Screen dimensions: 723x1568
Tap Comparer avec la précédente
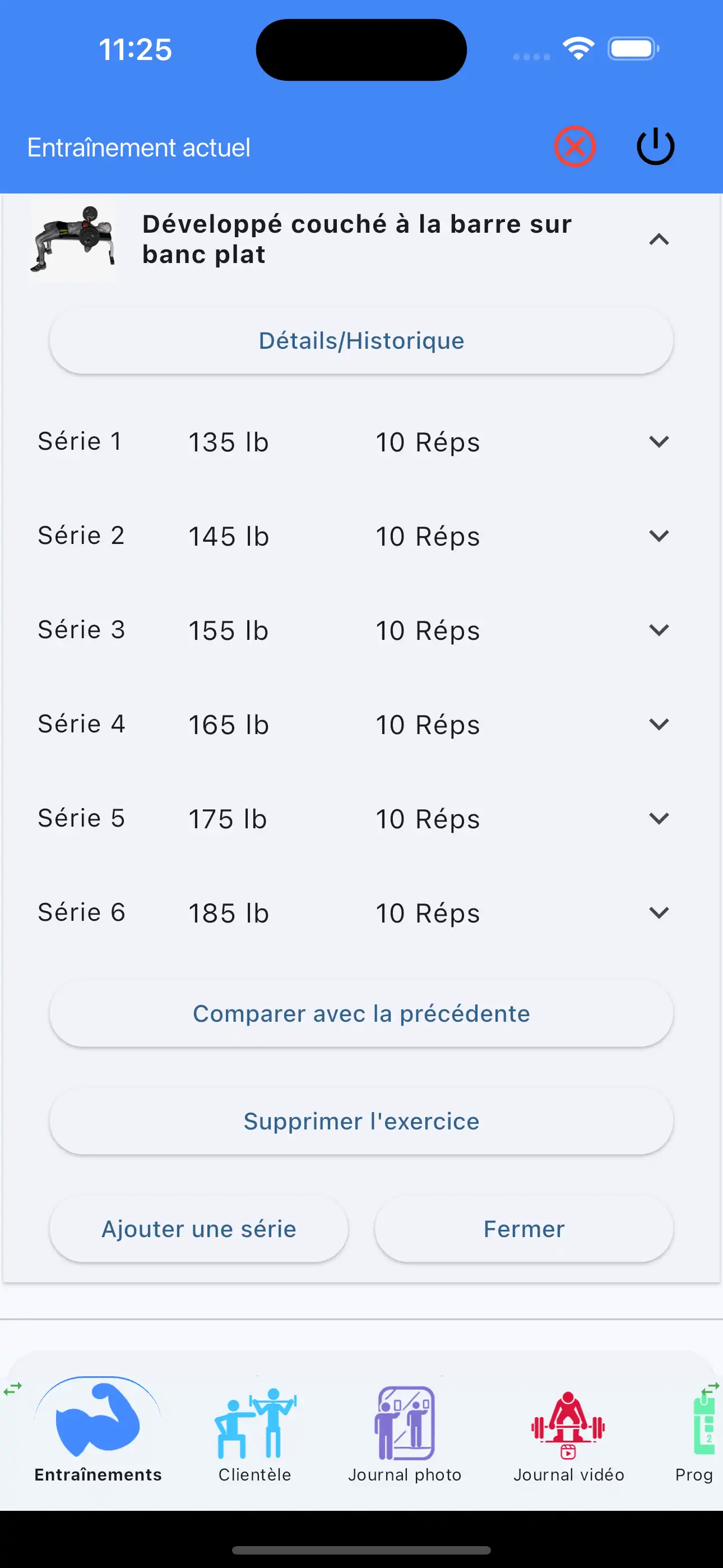pos(361,1013)
